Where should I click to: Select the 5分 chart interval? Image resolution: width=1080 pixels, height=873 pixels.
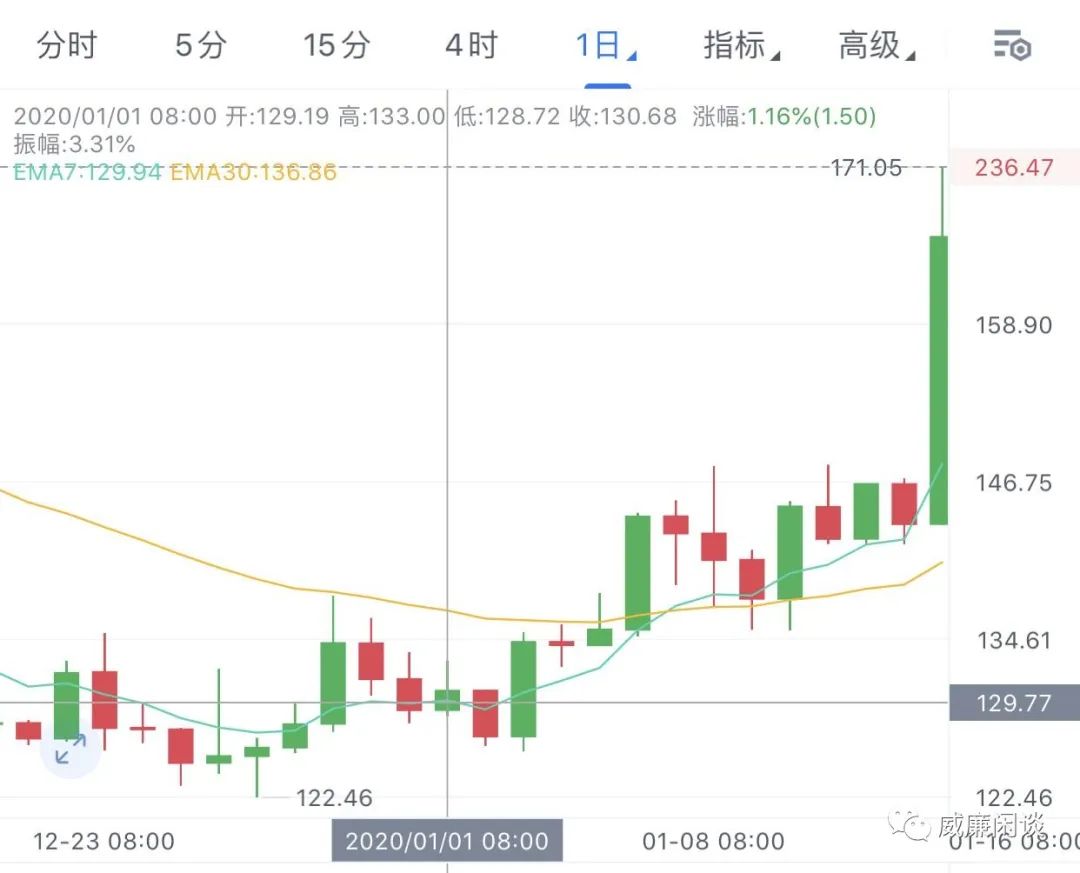point(201,45)
